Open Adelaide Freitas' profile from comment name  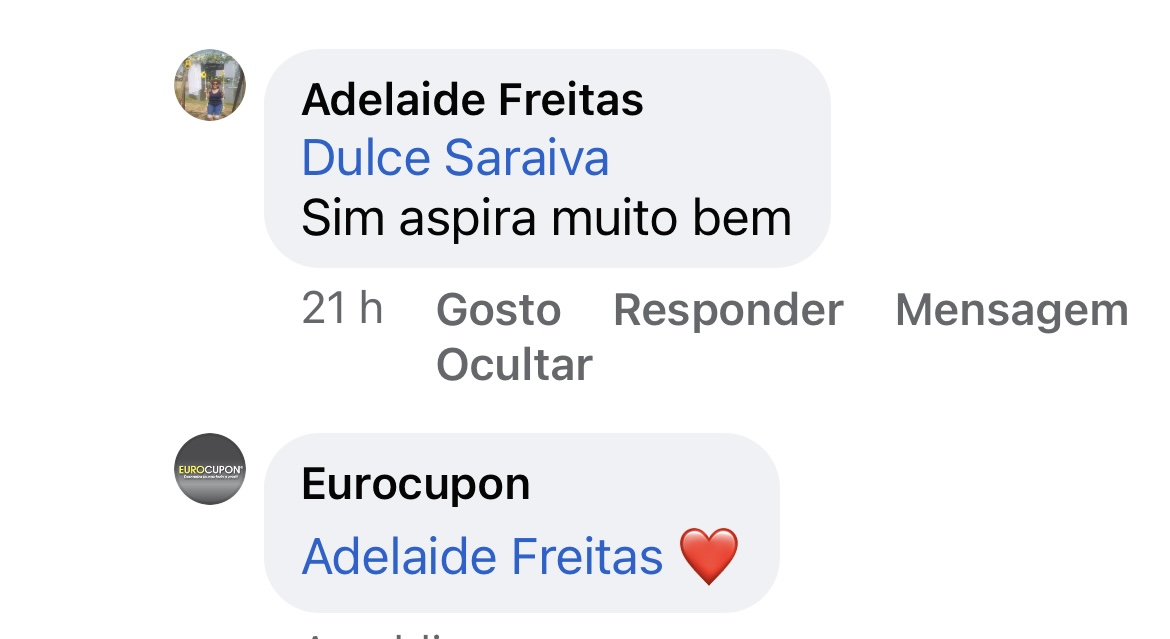pyautogui.click(x=472, y=100)
